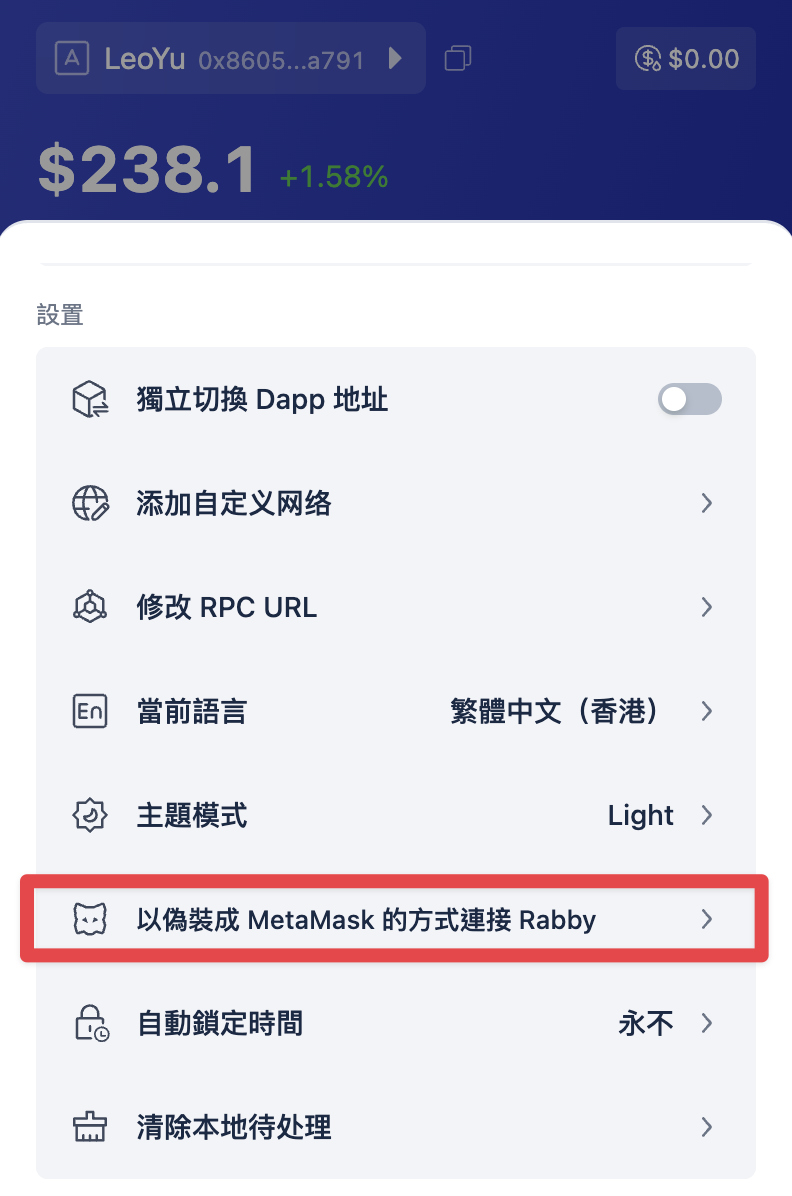Viewport: 792px width, 1196px height.
Task: Select 清除本地待处理 option
Action: pos(395,1127)
